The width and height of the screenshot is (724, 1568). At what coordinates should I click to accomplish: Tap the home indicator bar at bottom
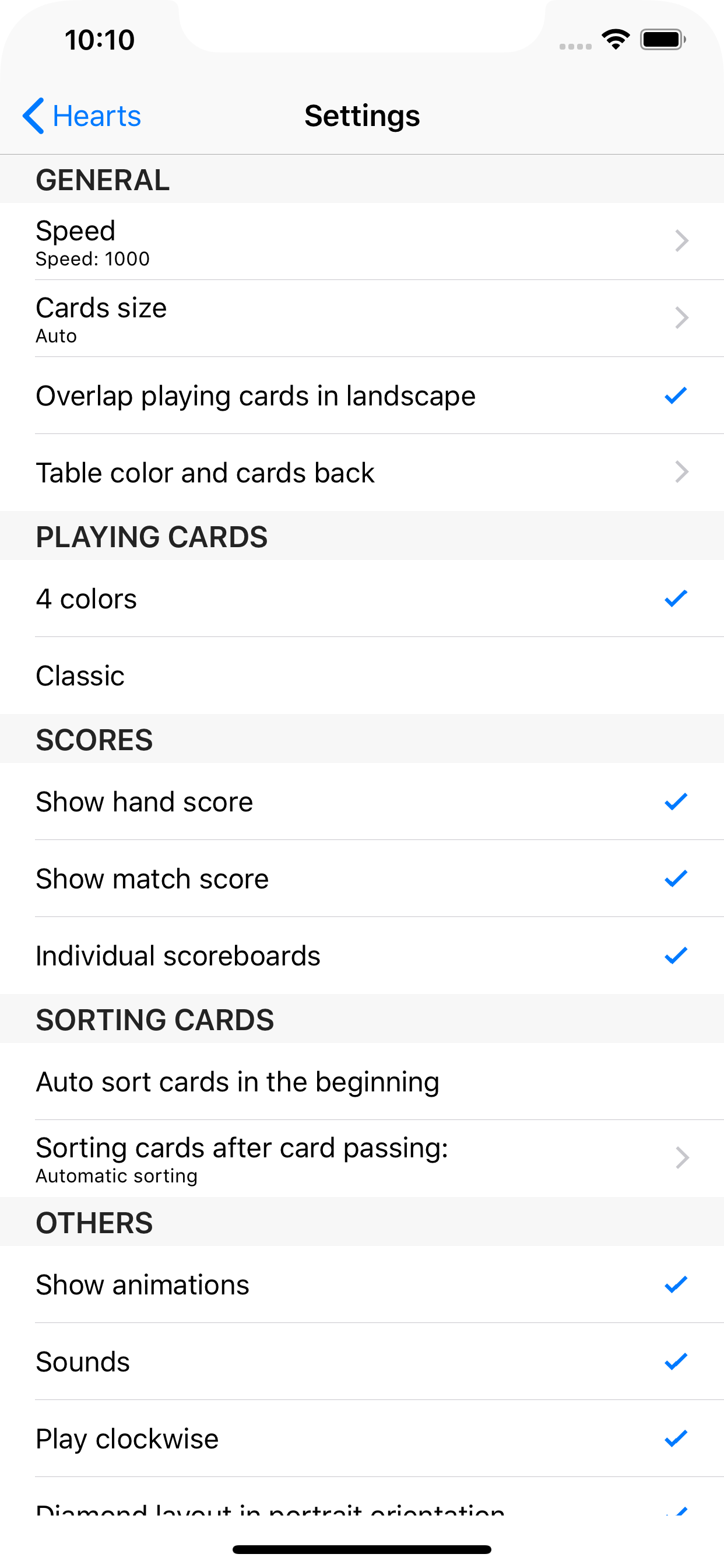click(x=362, y=1549)
